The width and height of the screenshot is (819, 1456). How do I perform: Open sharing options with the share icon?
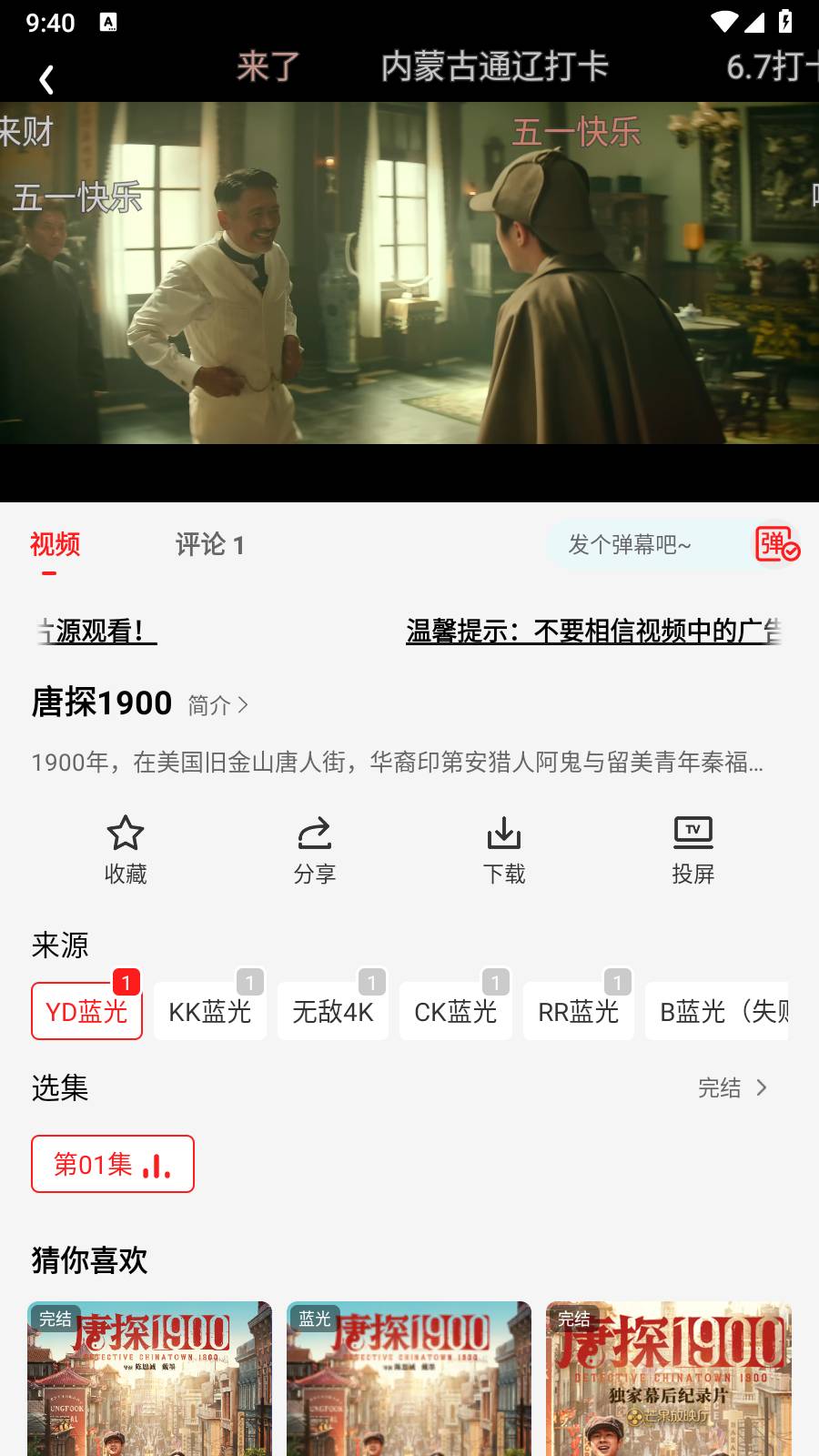(315, 849)
